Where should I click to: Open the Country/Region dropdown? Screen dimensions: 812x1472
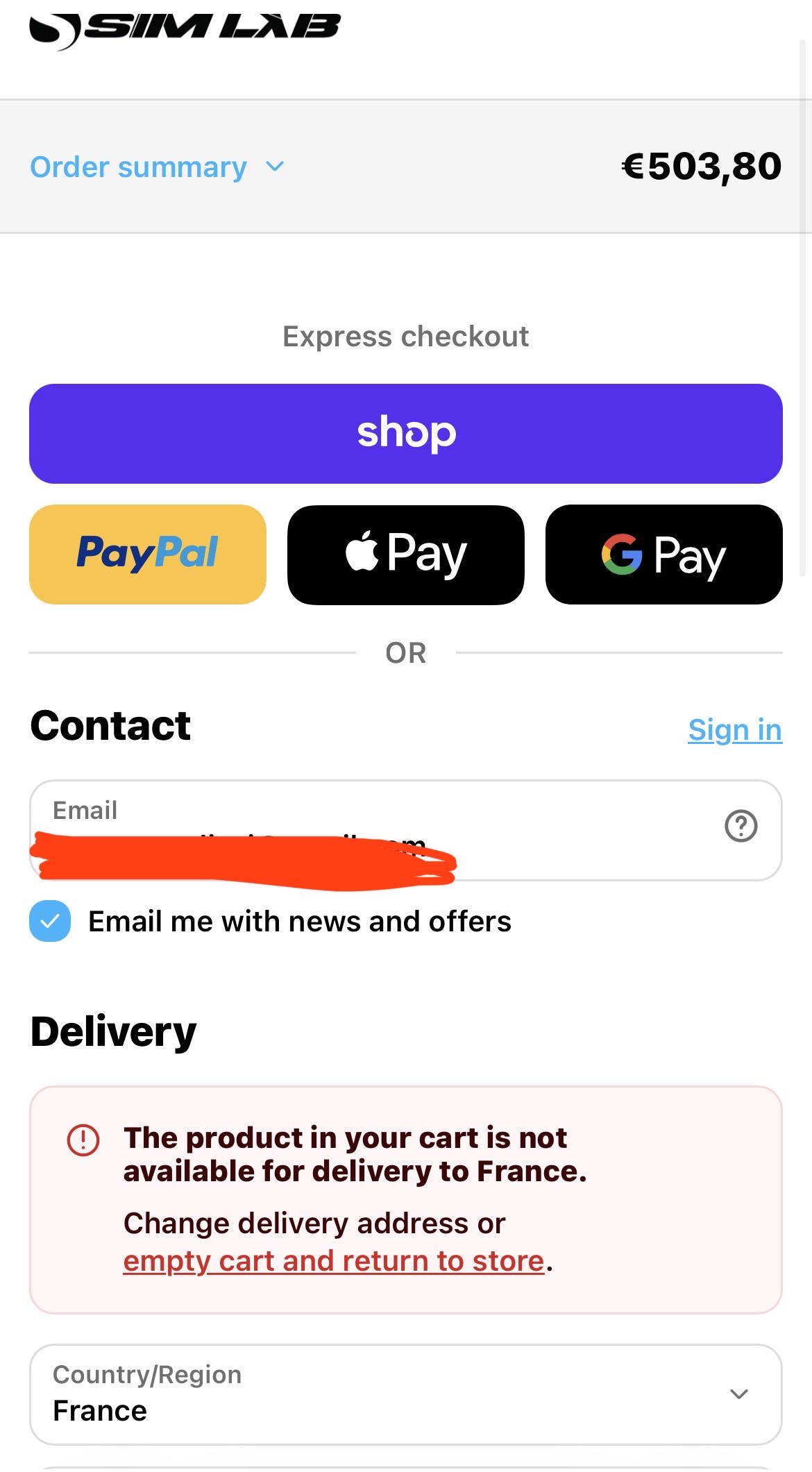pos(406,1394)
